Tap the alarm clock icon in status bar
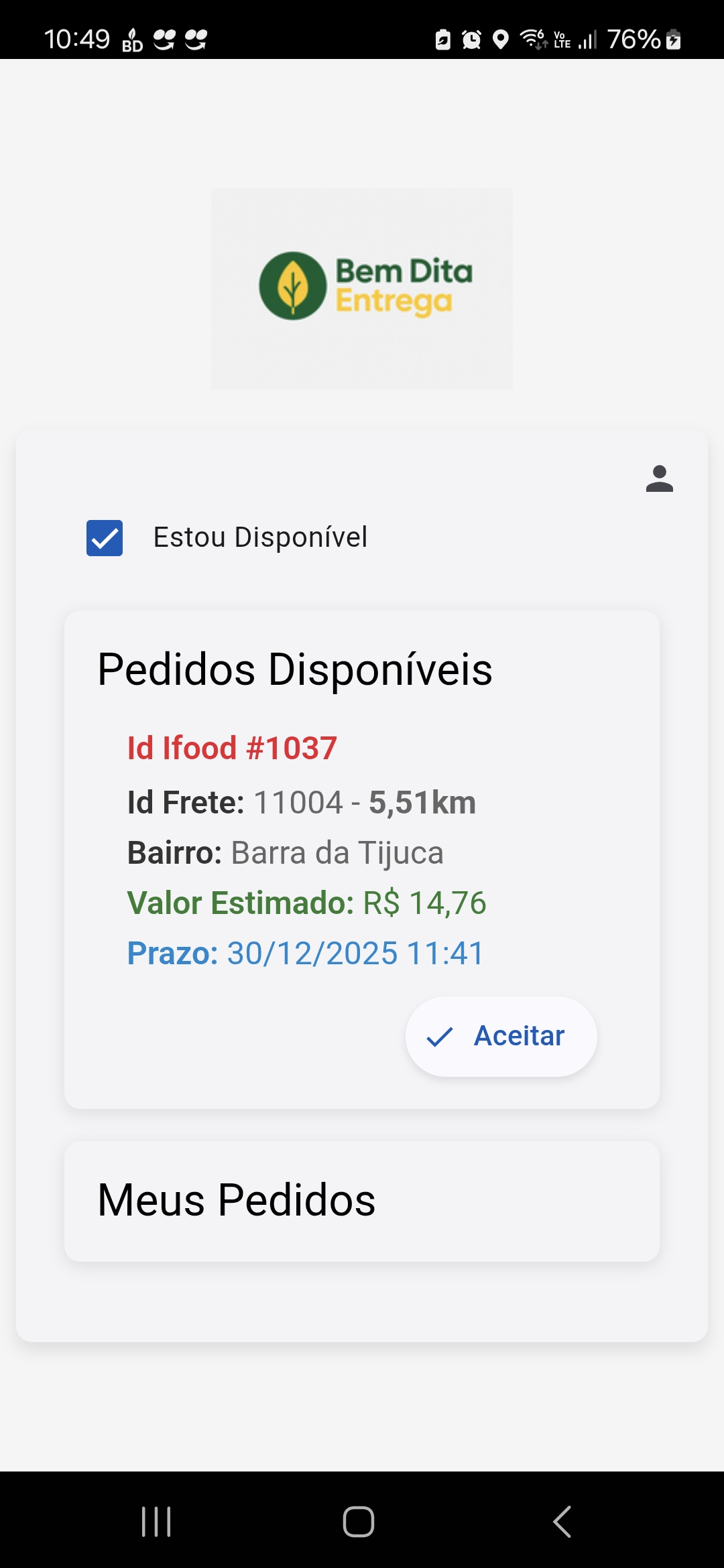The height and width of the screenshot is (1568, 724). click(x=471, y=40)
